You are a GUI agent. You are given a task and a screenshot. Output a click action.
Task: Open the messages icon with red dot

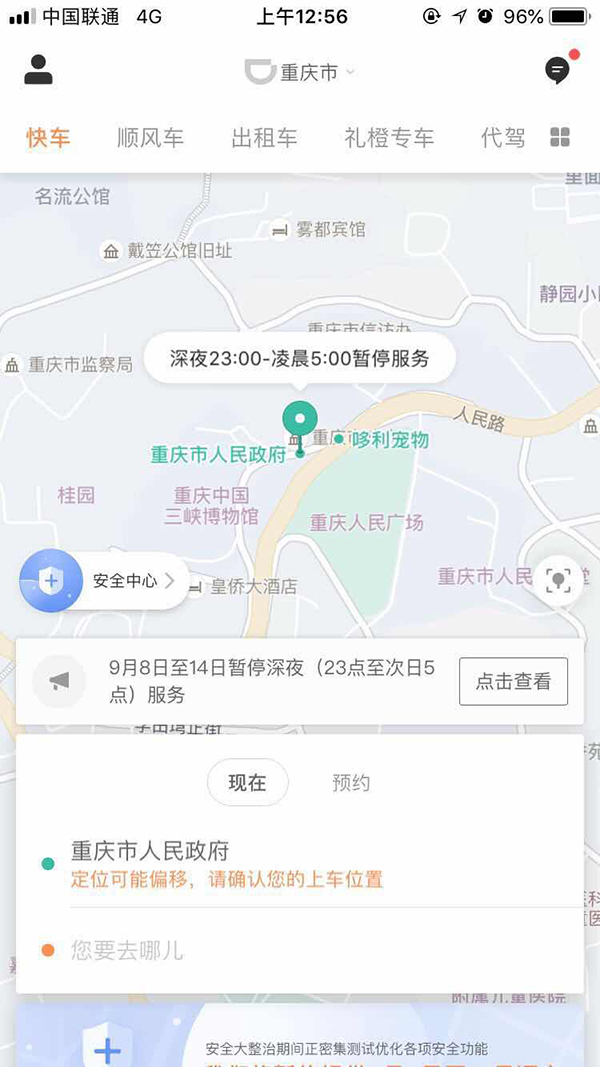pyautogui.click(x=557, y=70)
